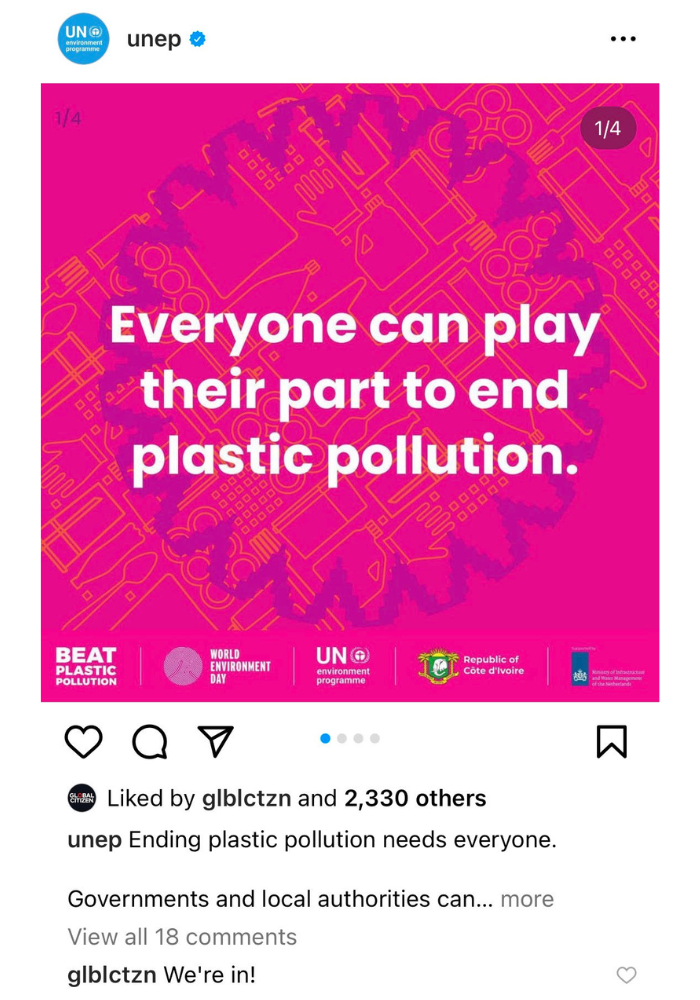Save post with the bookmark icon

click(611, 741)
